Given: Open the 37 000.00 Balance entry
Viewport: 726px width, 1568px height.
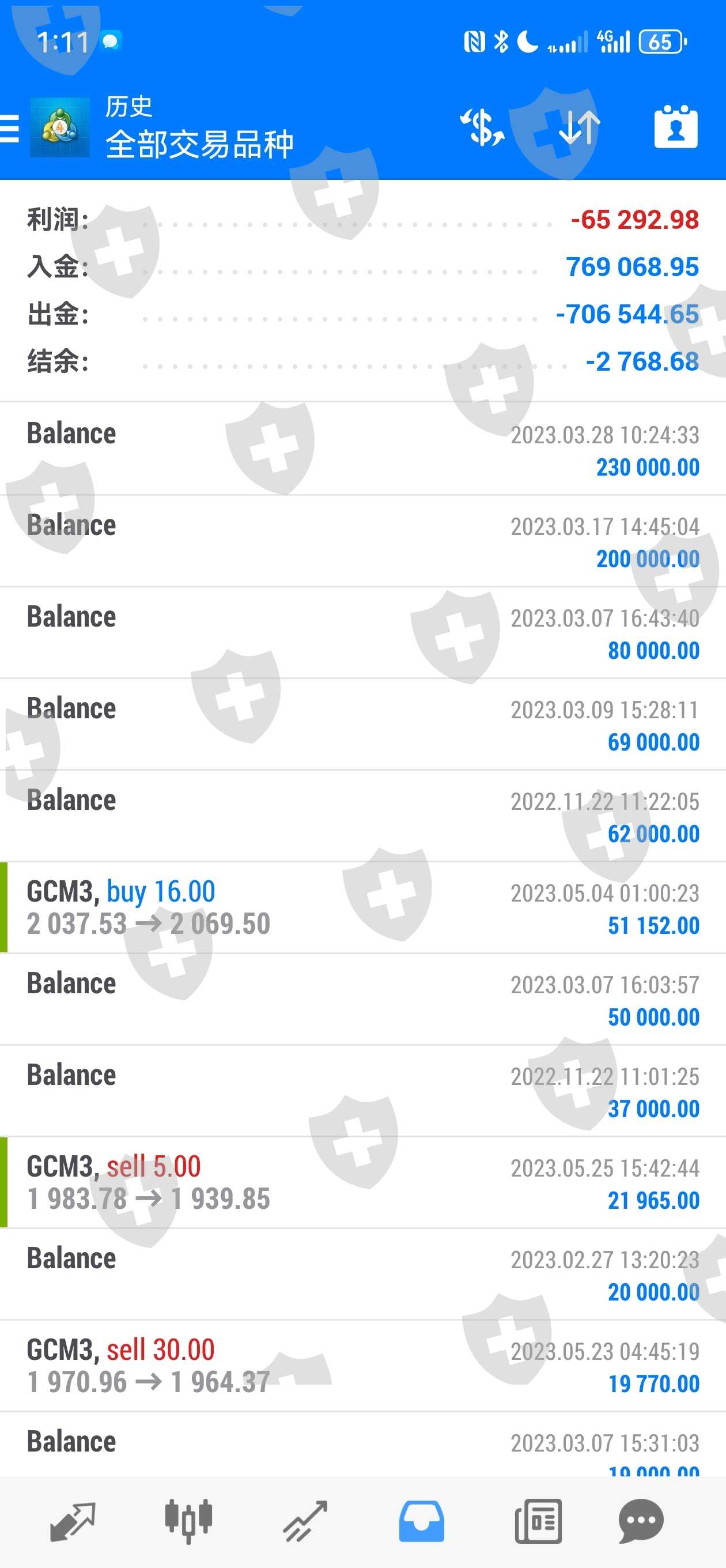Looking at the screenshot, I should click(362, 1091).
